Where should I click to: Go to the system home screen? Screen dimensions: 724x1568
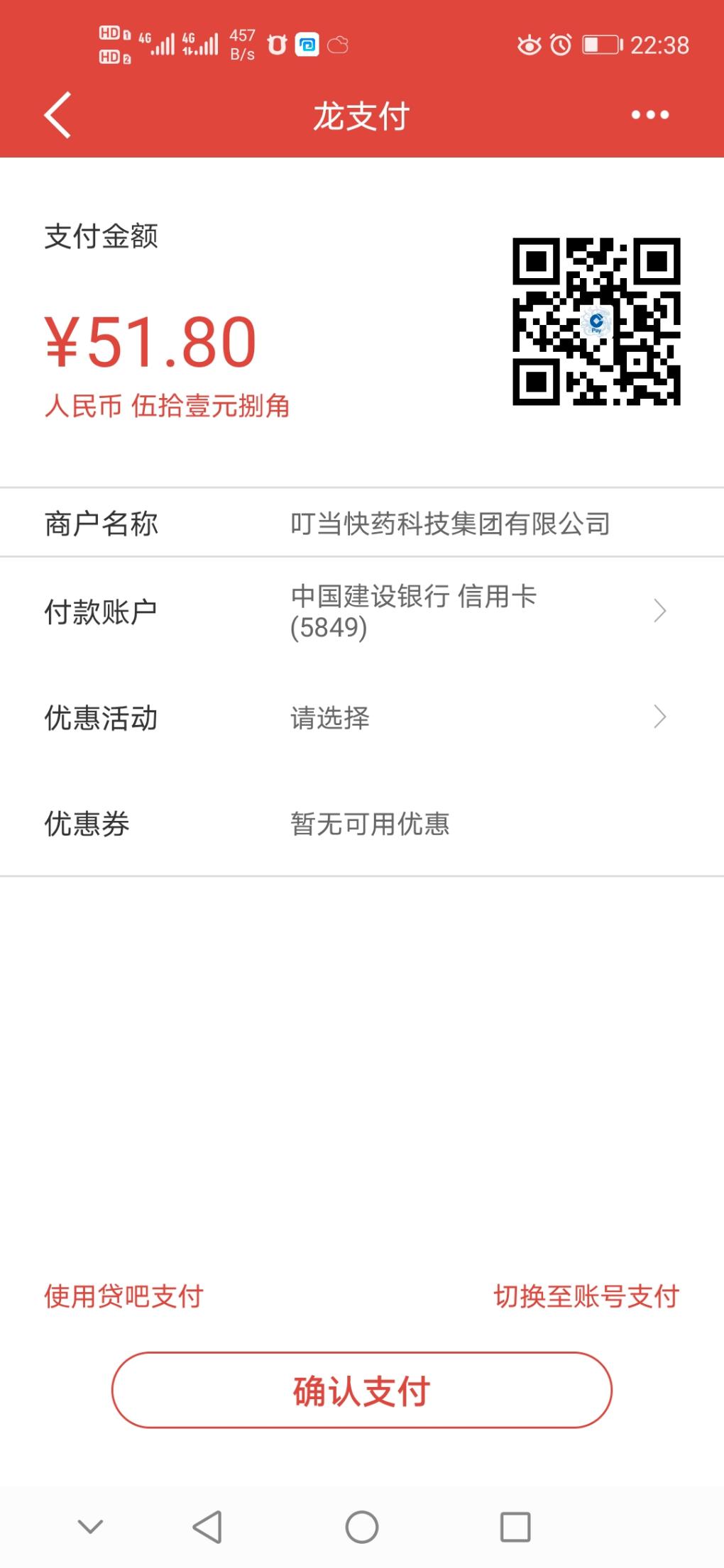tap(361, 1527)
